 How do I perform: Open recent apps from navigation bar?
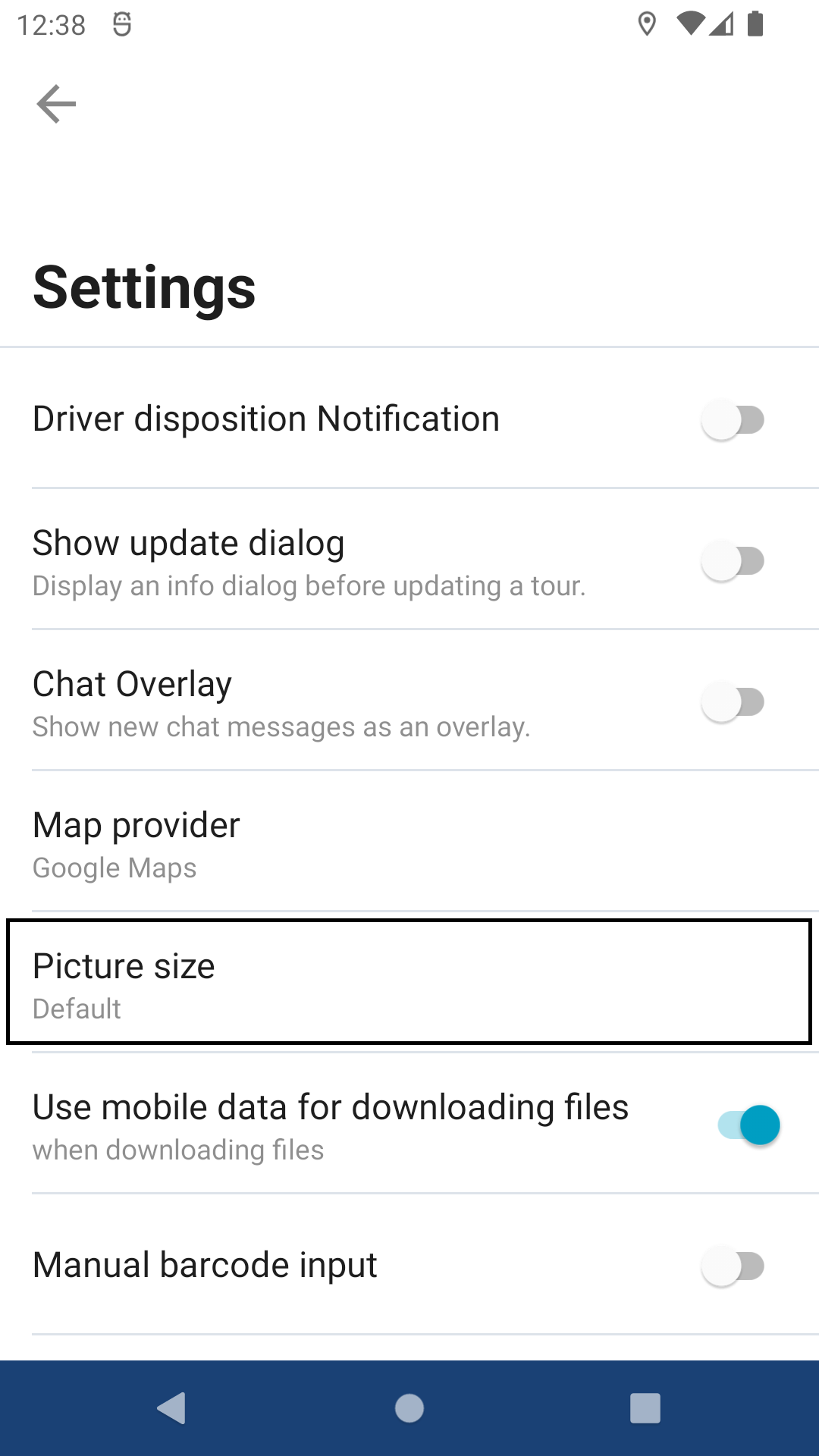645,1408
